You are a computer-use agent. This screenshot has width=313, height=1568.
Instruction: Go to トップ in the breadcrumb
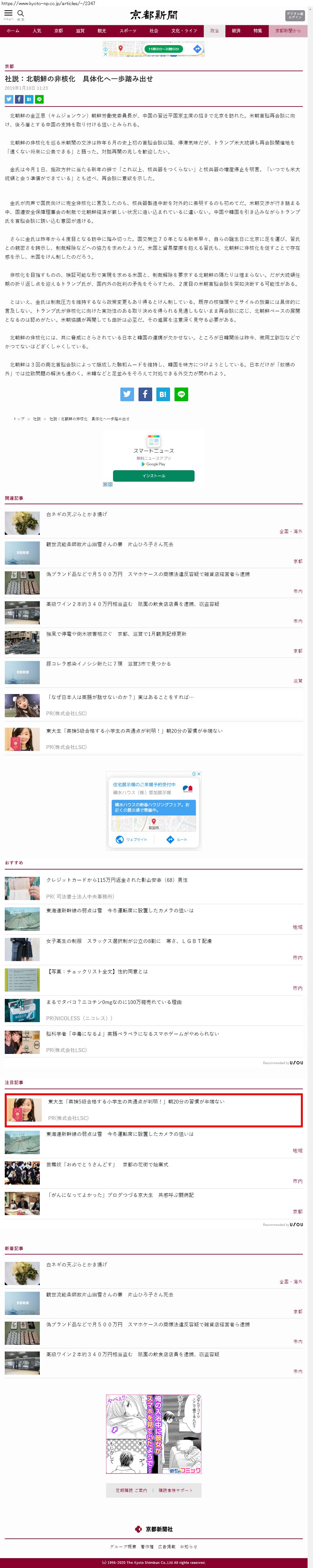(x=19, y=419)
